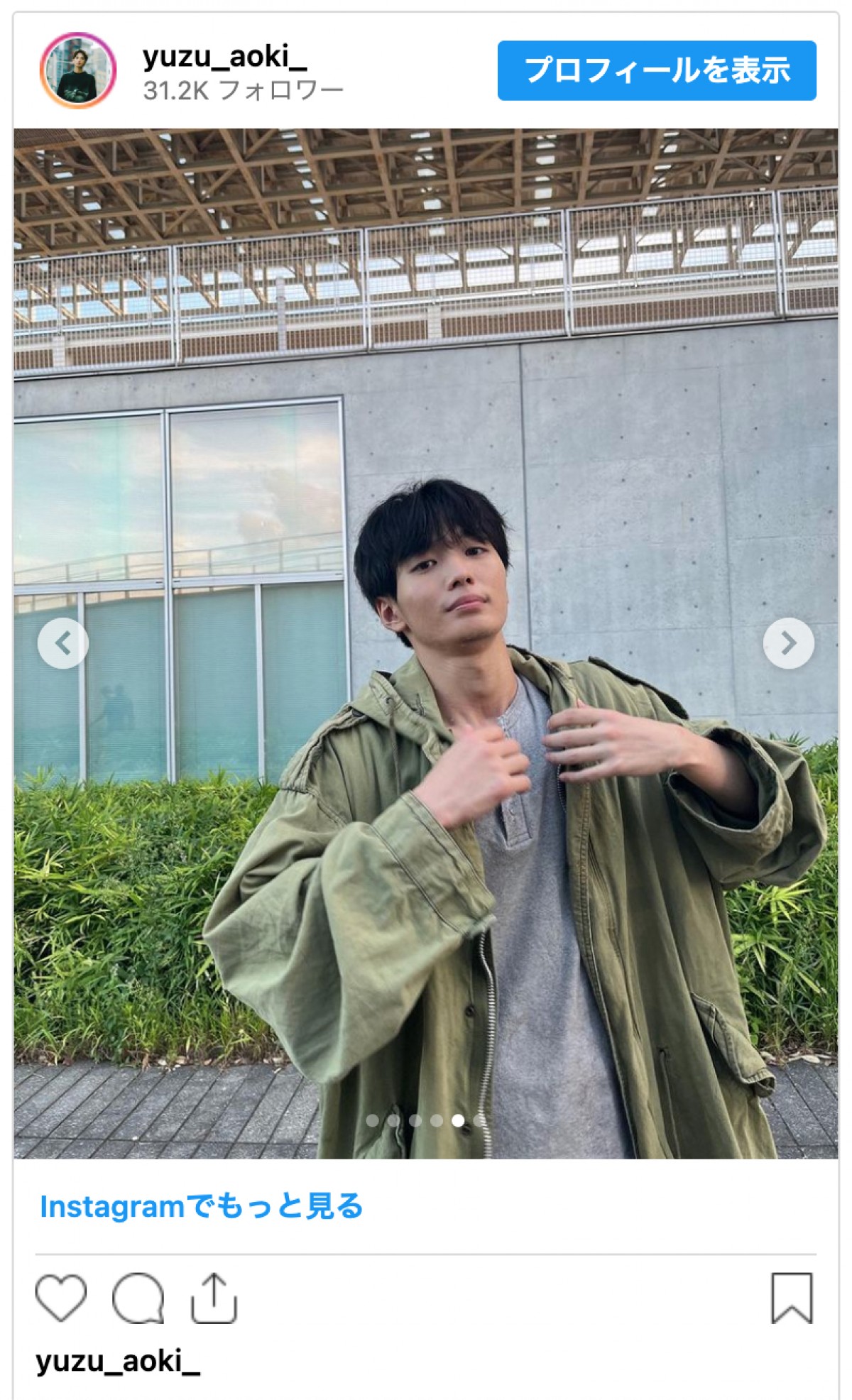Open the Instagramでもっと見る link
The width and height of the screenshot is (852, 1400).
pos(201,1206)
